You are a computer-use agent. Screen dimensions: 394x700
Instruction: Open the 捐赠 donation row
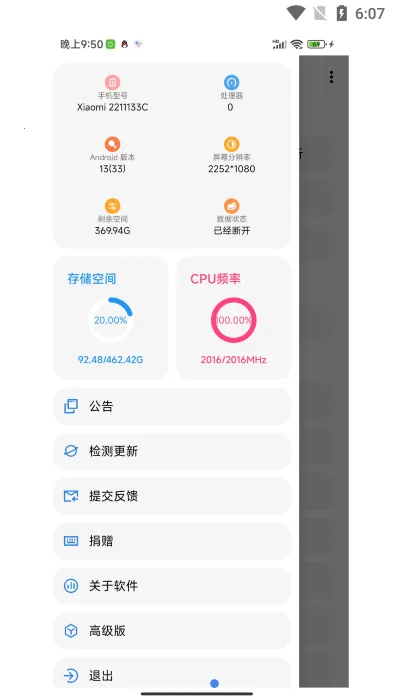[172, 541]
